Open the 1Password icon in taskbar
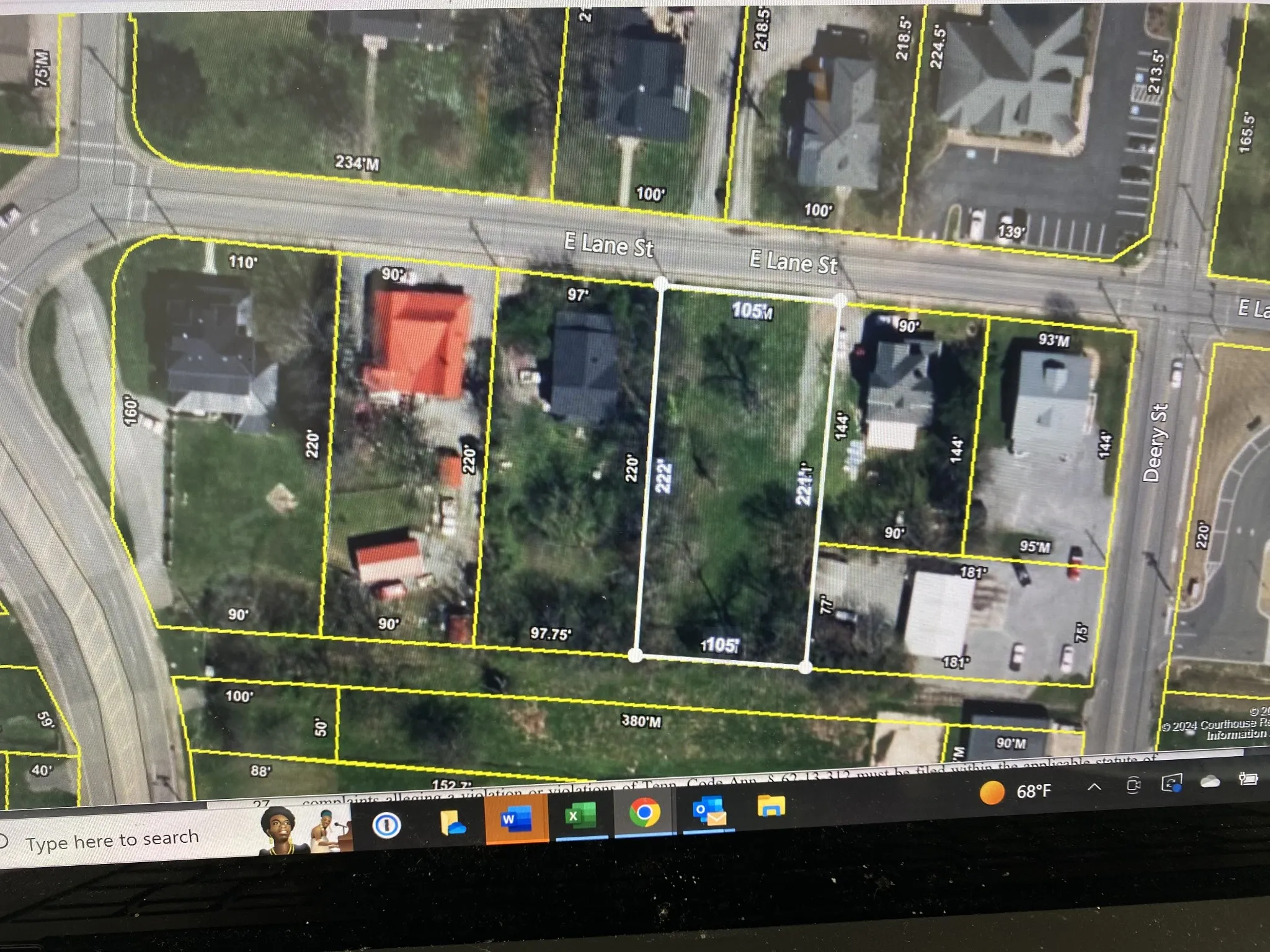1270x952 pixels. pyautogui.click(x=386, y=825)
